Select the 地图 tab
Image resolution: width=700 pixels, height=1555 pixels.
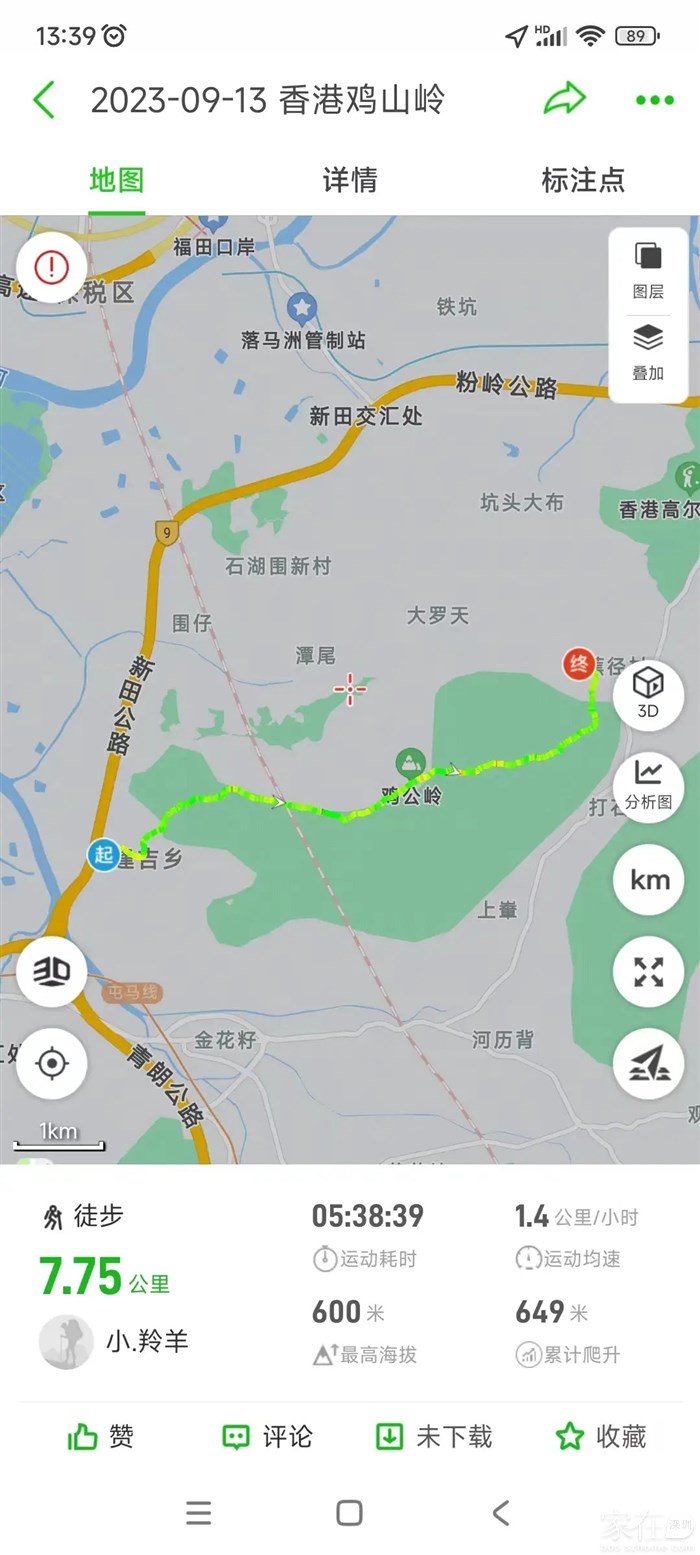point(117,180)
